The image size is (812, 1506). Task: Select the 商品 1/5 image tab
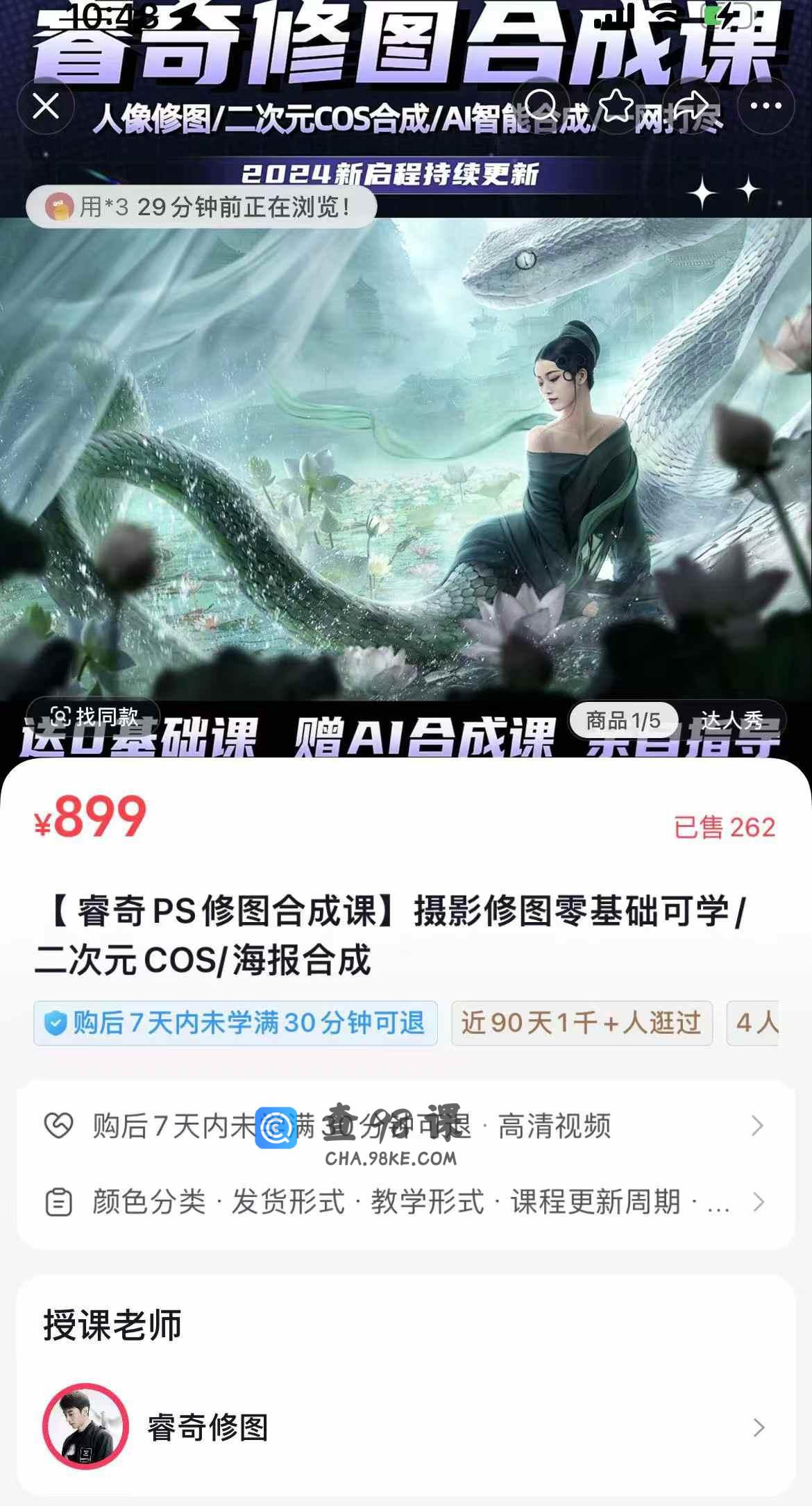pos(623,721)
